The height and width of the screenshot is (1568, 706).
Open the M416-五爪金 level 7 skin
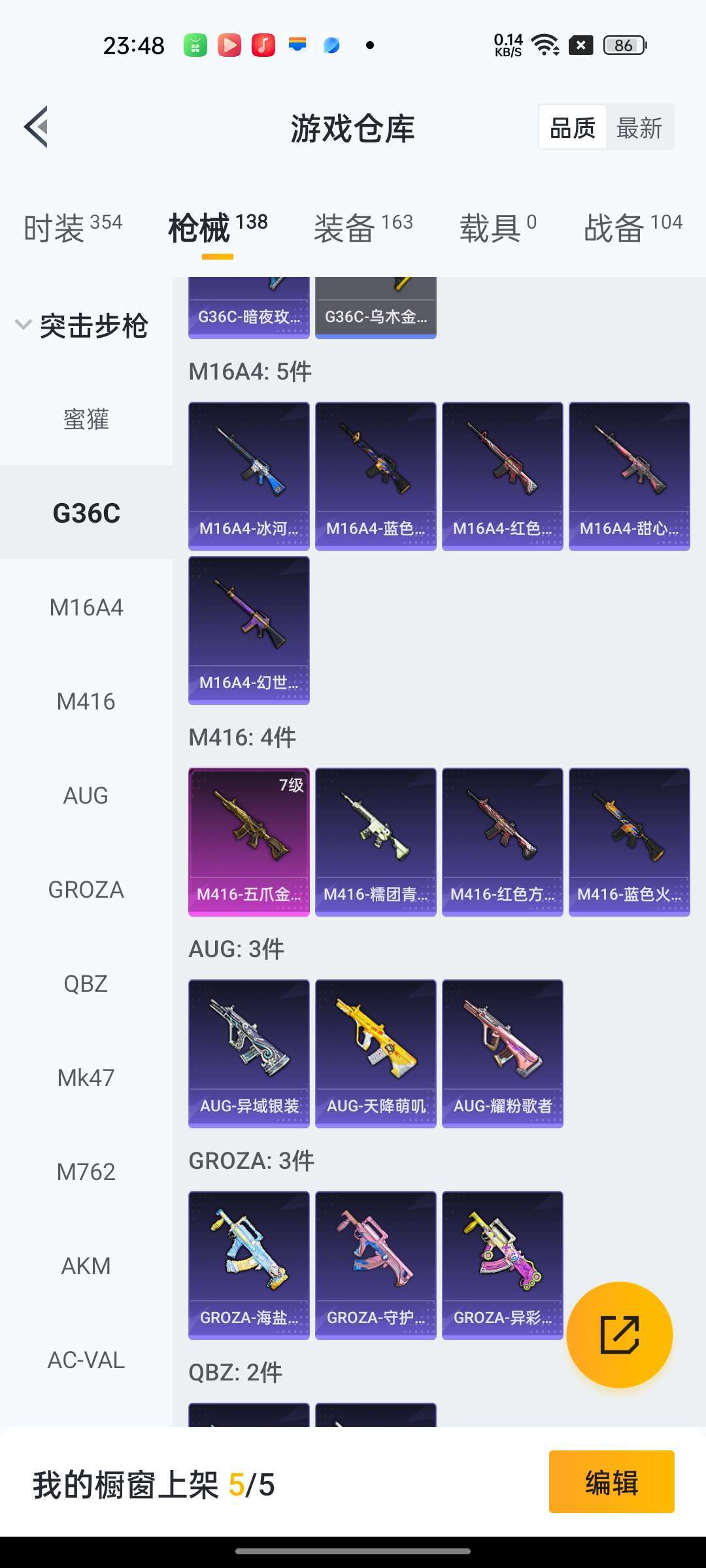[x=248, y=841]
